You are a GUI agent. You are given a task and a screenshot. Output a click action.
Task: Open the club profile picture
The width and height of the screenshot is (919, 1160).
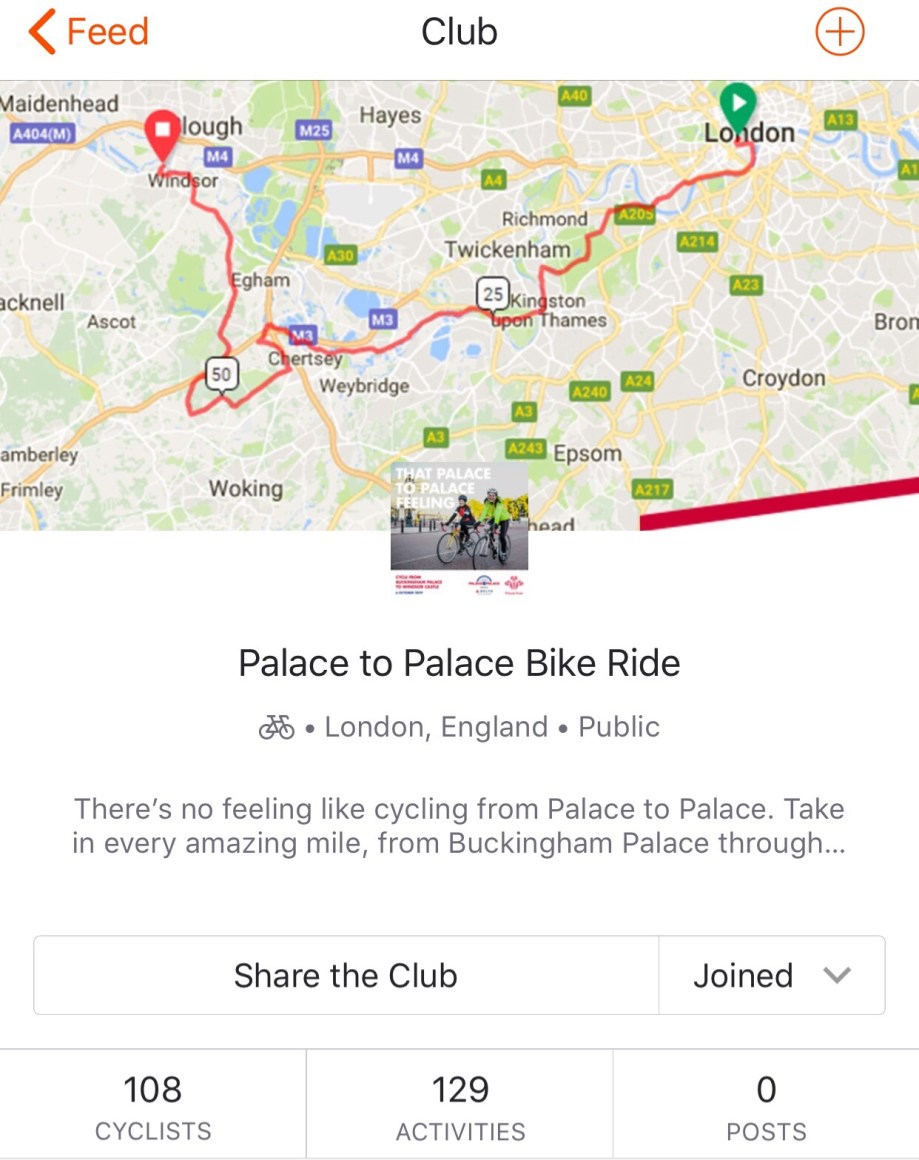pos(459,530)
